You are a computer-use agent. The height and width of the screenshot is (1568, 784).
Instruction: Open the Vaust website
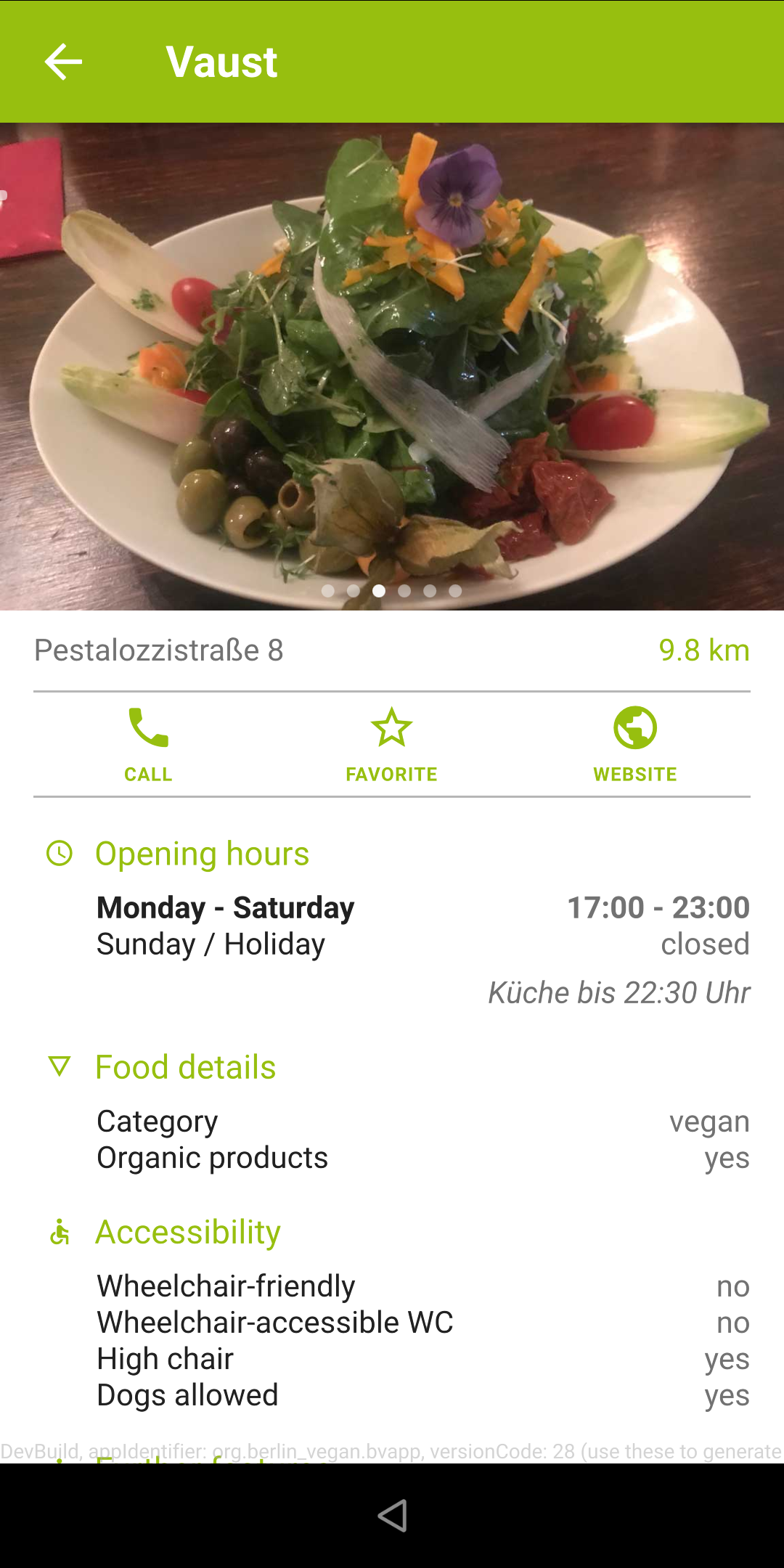pyautogui.click(x=634, y=744)
